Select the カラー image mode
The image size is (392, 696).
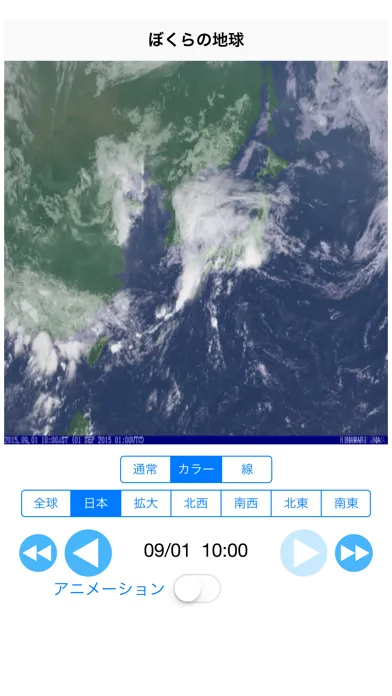click(x=196, y=469)
